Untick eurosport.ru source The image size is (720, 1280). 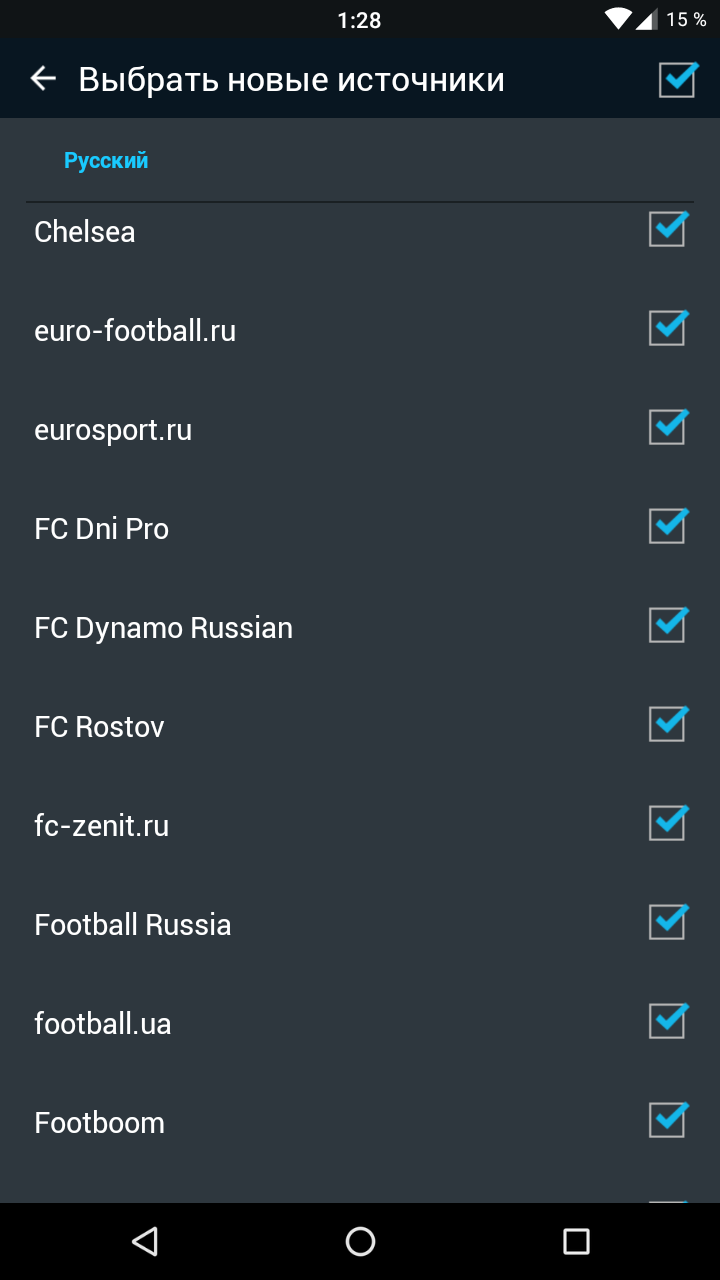click(x=667, y=427)
